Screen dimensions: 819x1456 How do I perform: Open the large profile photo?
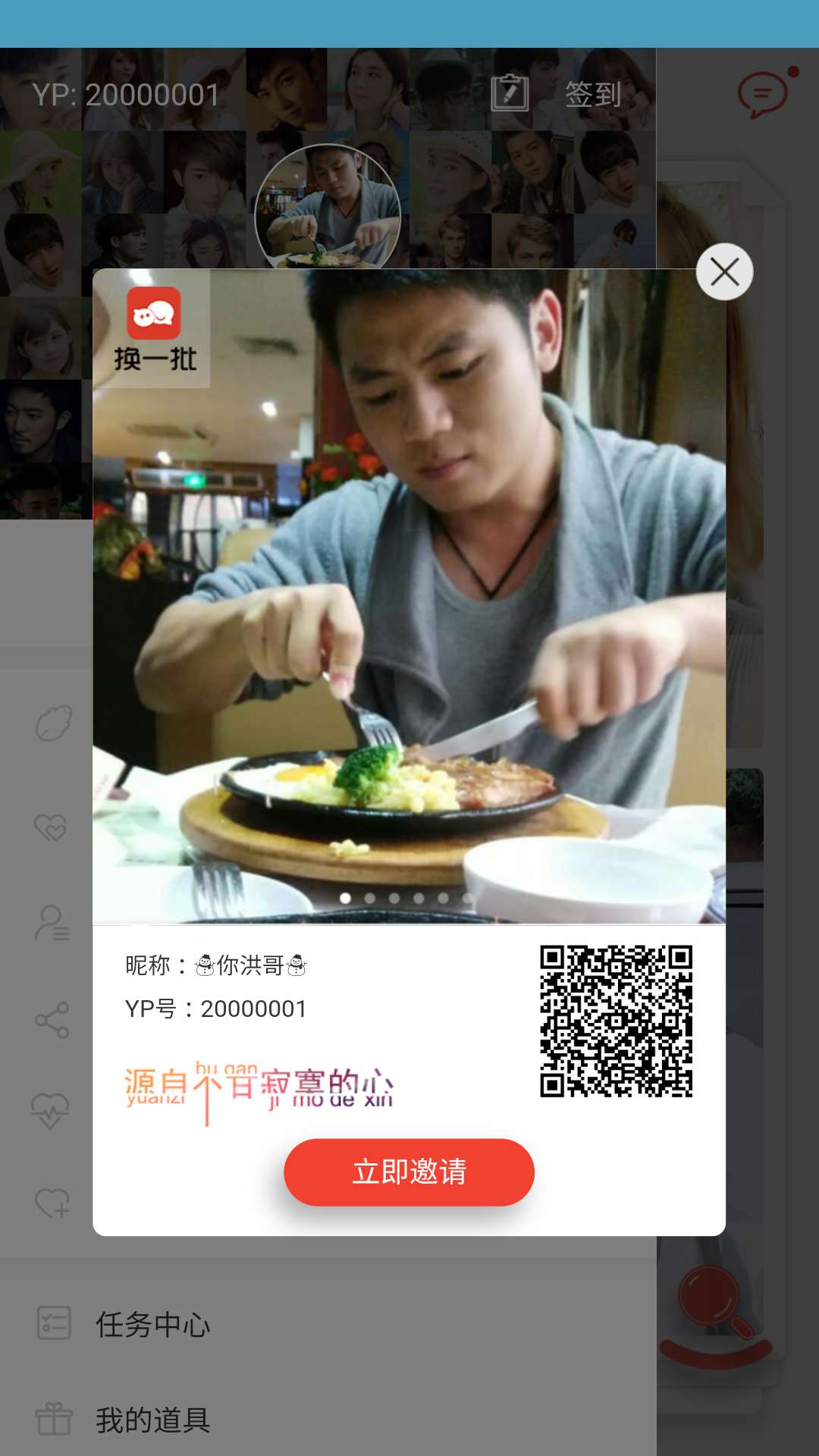coord(409,596)
